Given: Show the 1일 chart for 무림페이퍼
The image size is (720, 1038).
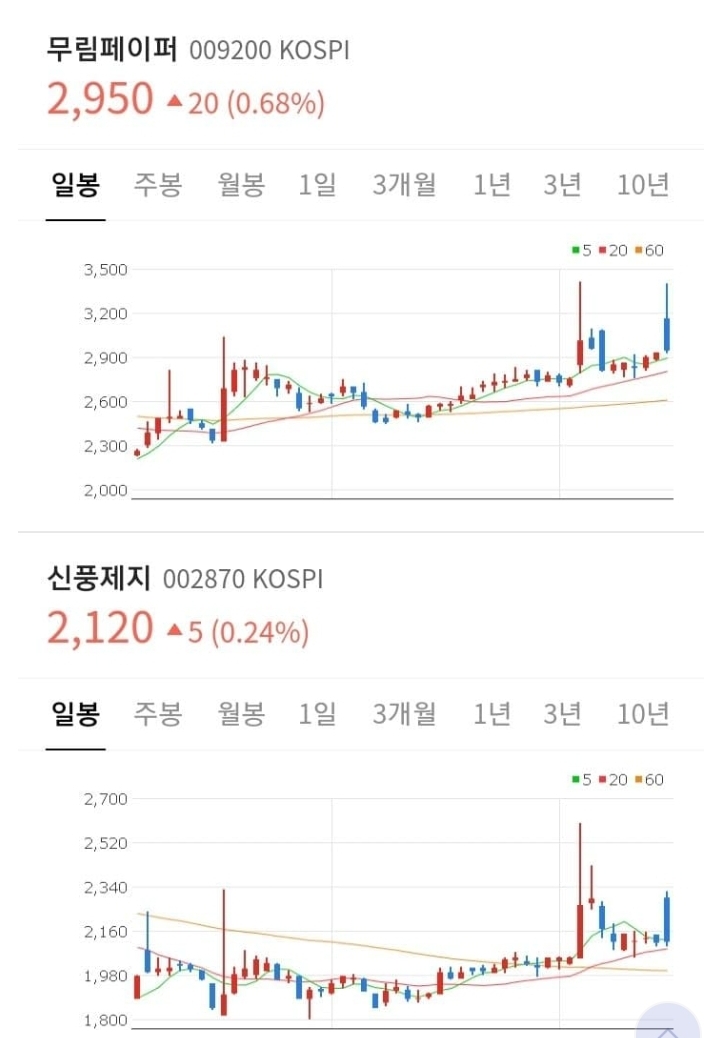Looking at the screenshot, I should pyautogui.click(x=317, y=185).
